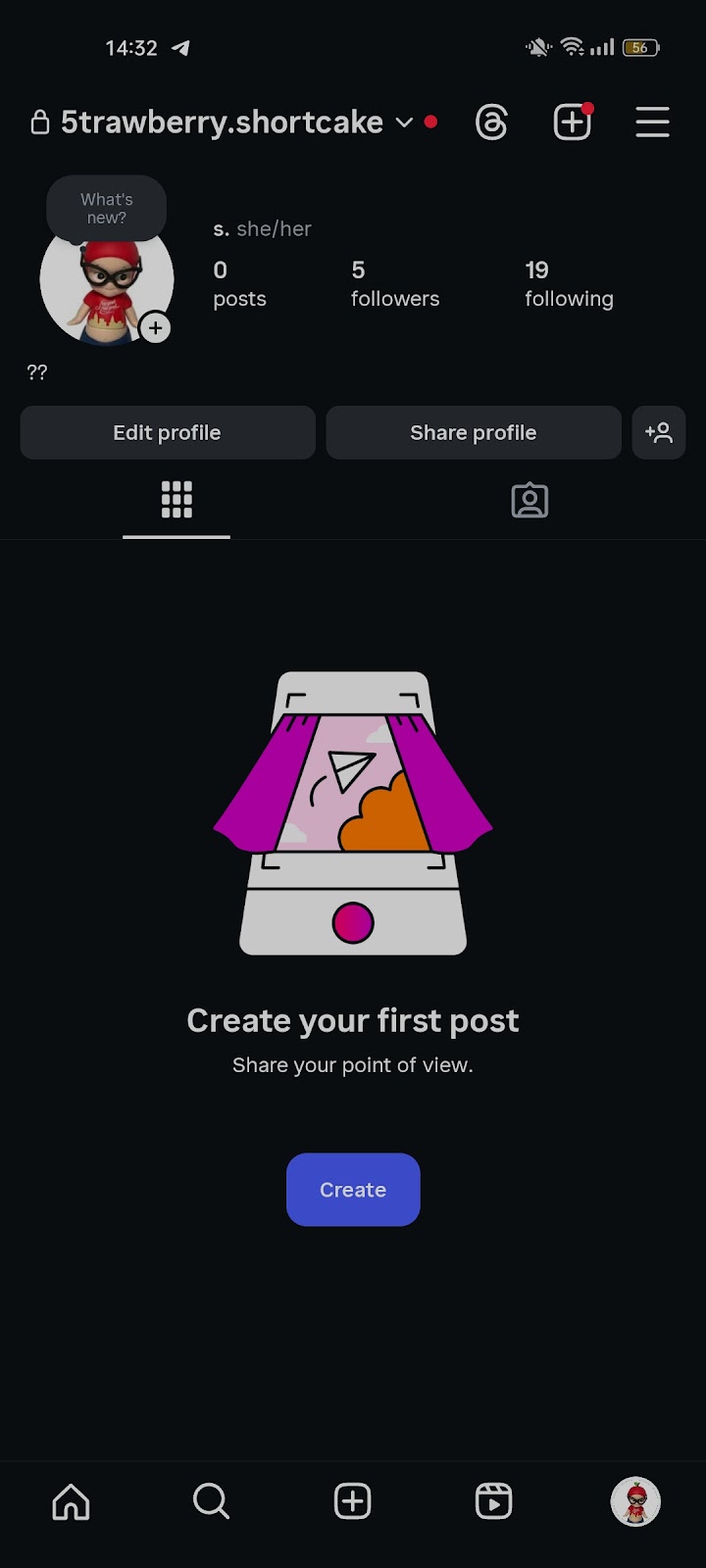706x1568 pixels.
Task: Tap the new post icon in bottom bar
Action: coord(353,1501)
